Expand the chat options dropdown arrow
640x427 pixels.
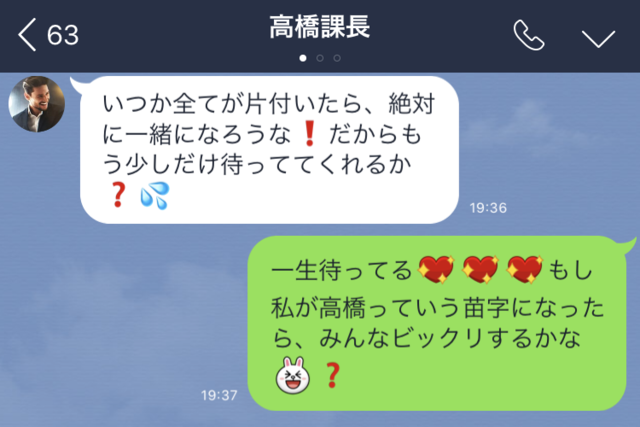[599, 37]
